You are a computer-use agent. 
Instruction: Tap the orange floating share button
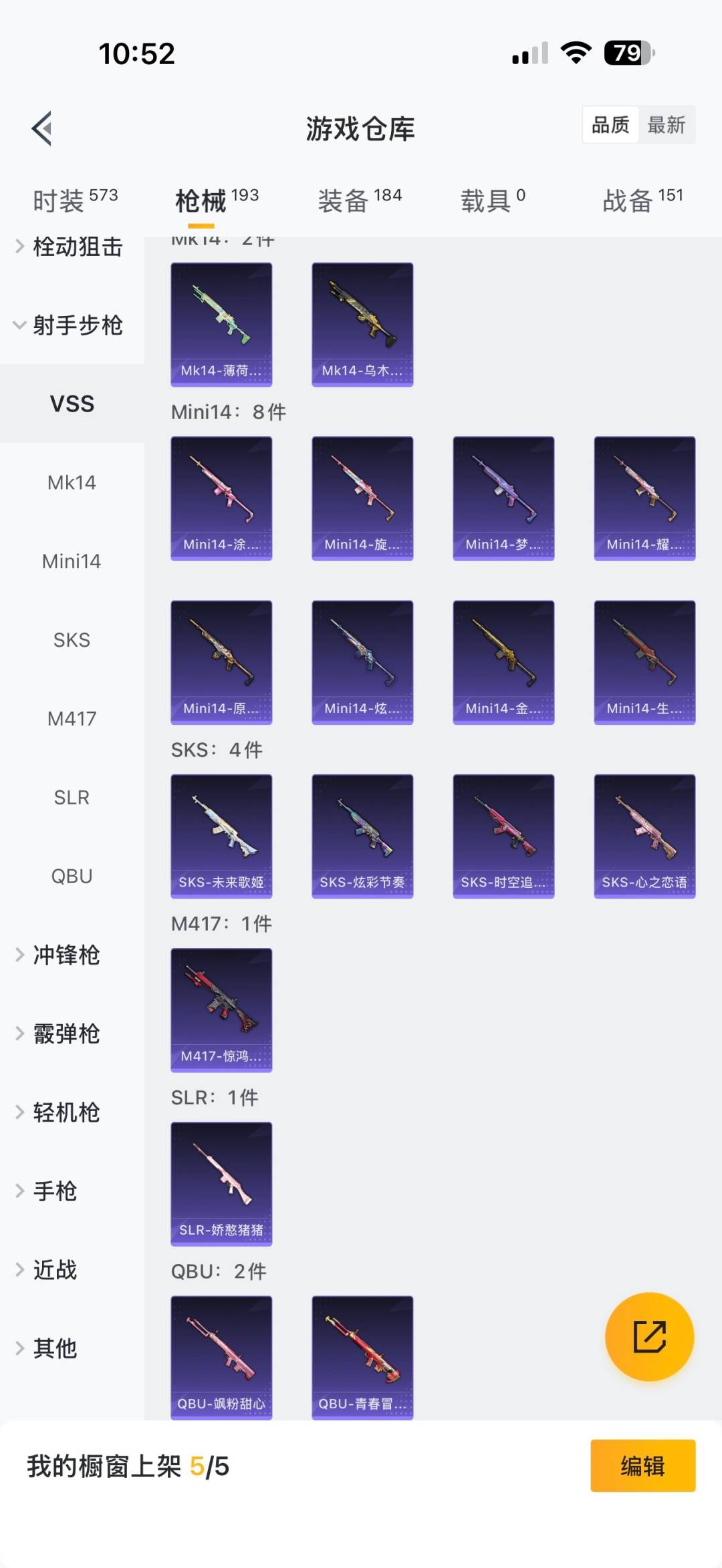(x=649, y=1337)
